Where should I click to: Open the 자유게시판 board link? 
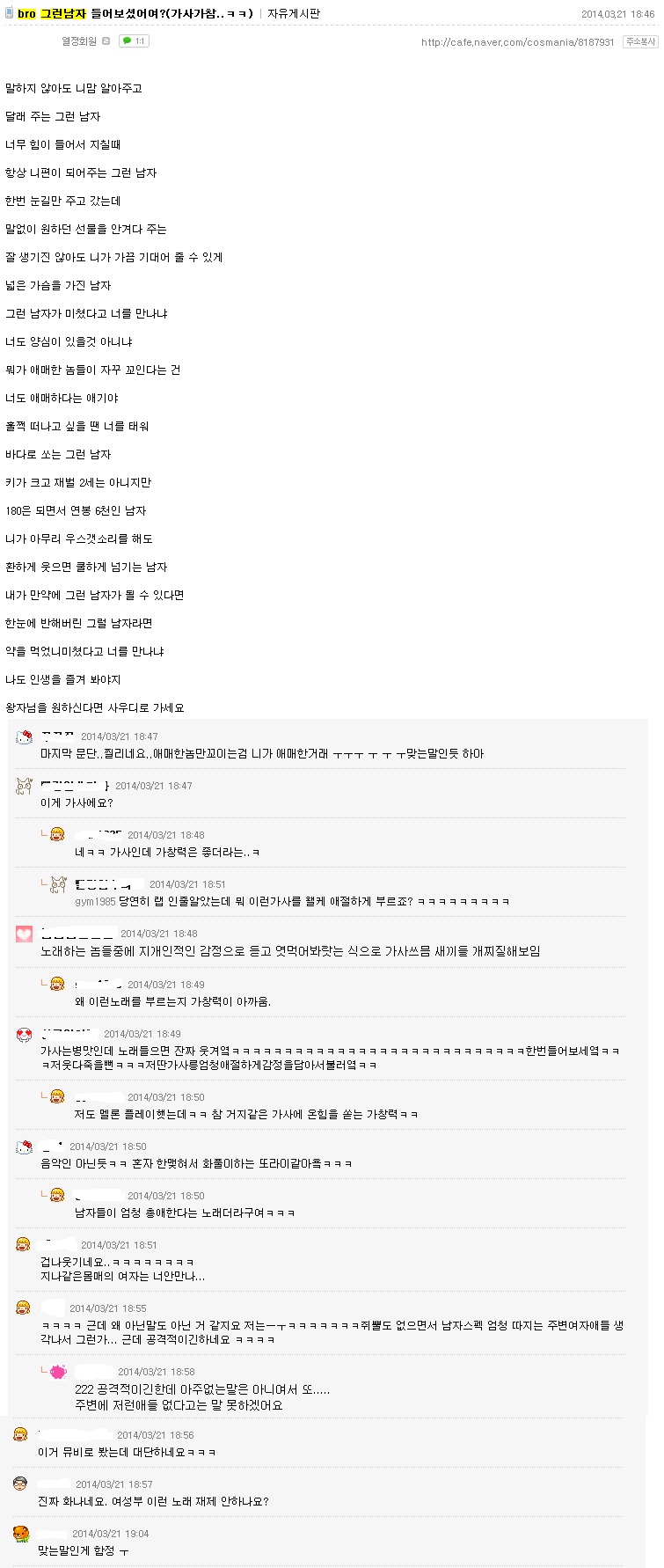(x=294, y=13)
